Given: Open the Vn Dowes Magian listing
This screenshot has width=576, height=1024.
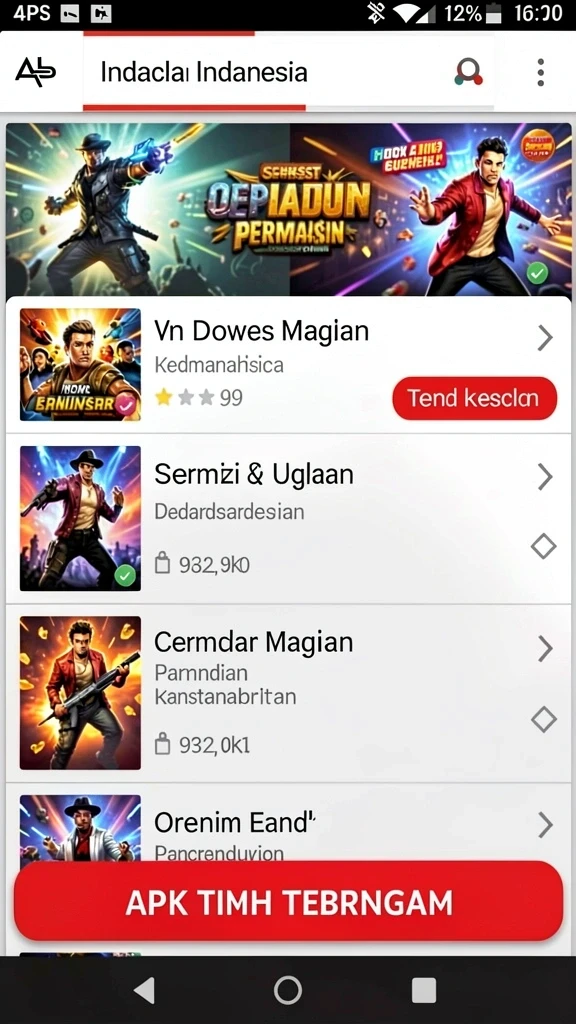Looking at the screenshot, I should pyautogui.click(x=288, y=365).
